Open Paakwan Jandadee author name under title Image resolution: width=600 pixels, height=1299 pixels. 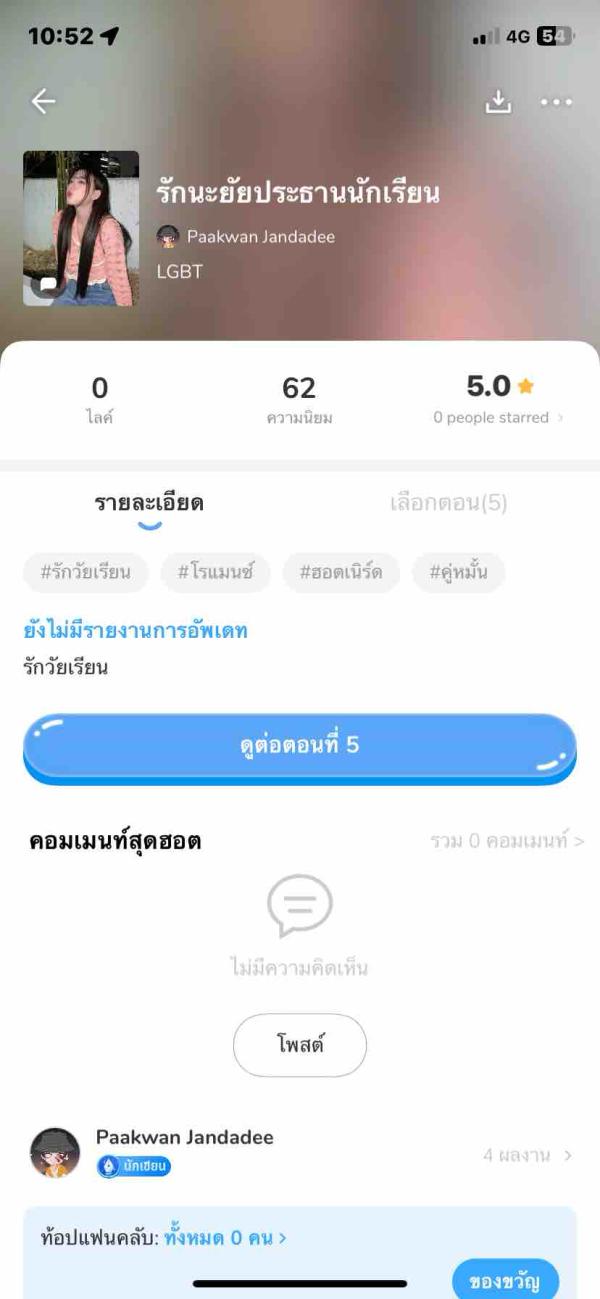[260, 237]
